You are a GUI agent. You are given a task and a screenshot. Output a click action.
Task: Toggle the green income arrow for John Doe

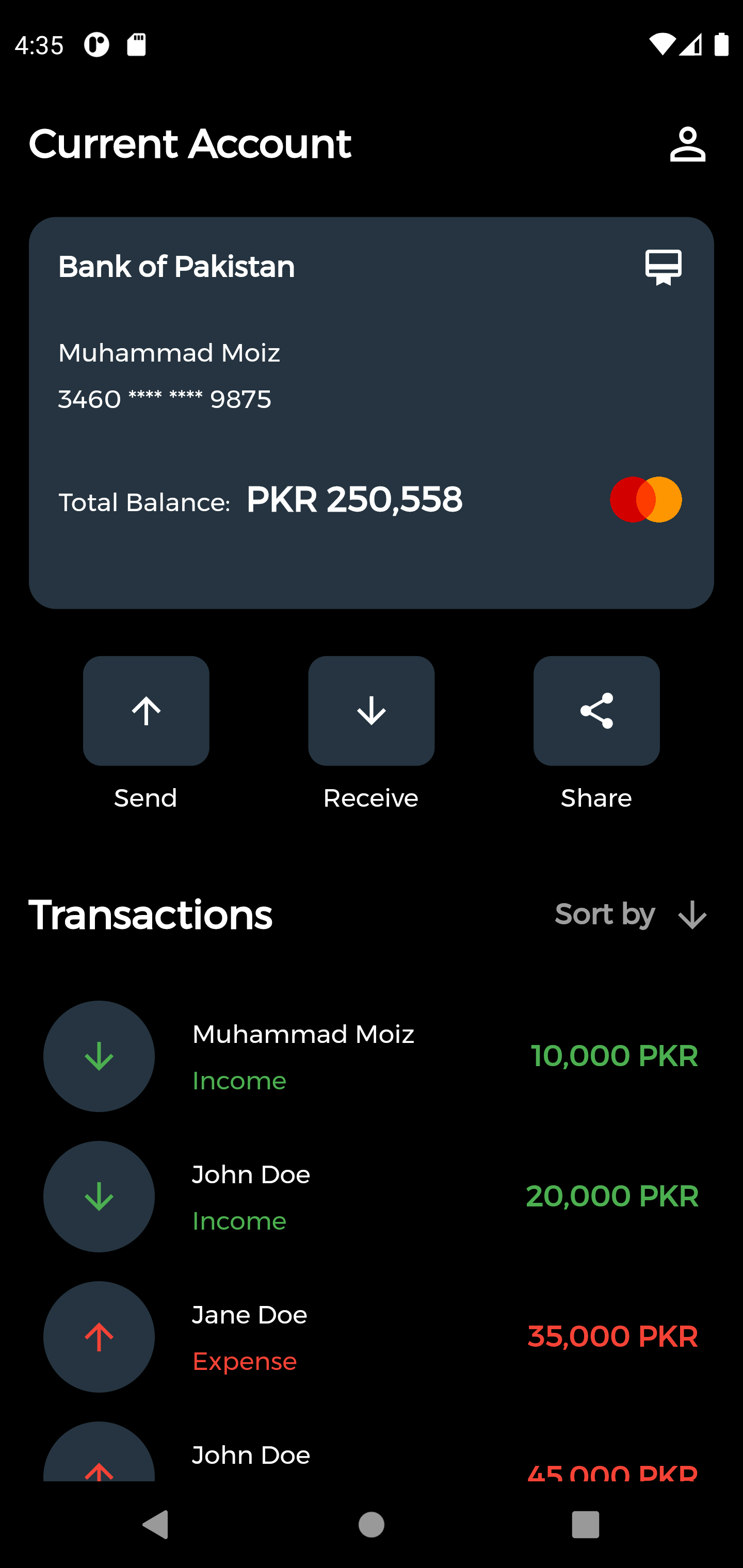(x=99, y=1196)
